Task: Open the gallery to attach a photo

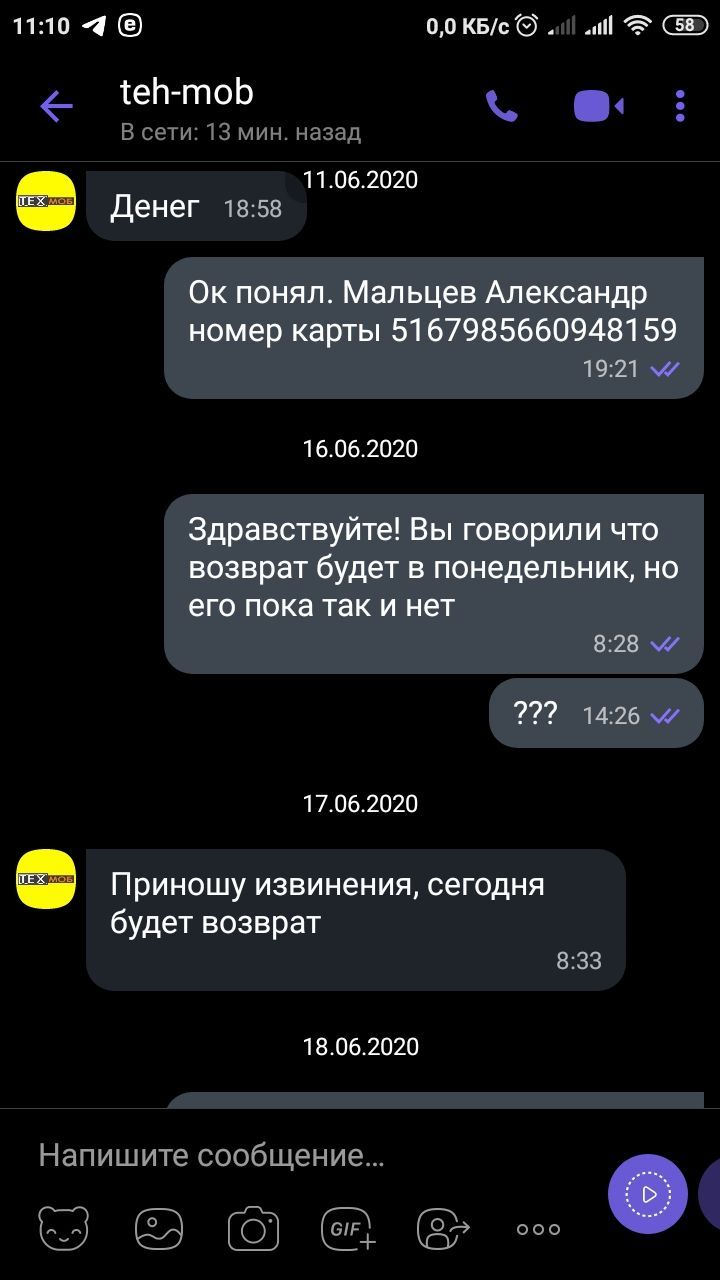Action: coord(158,1229)
